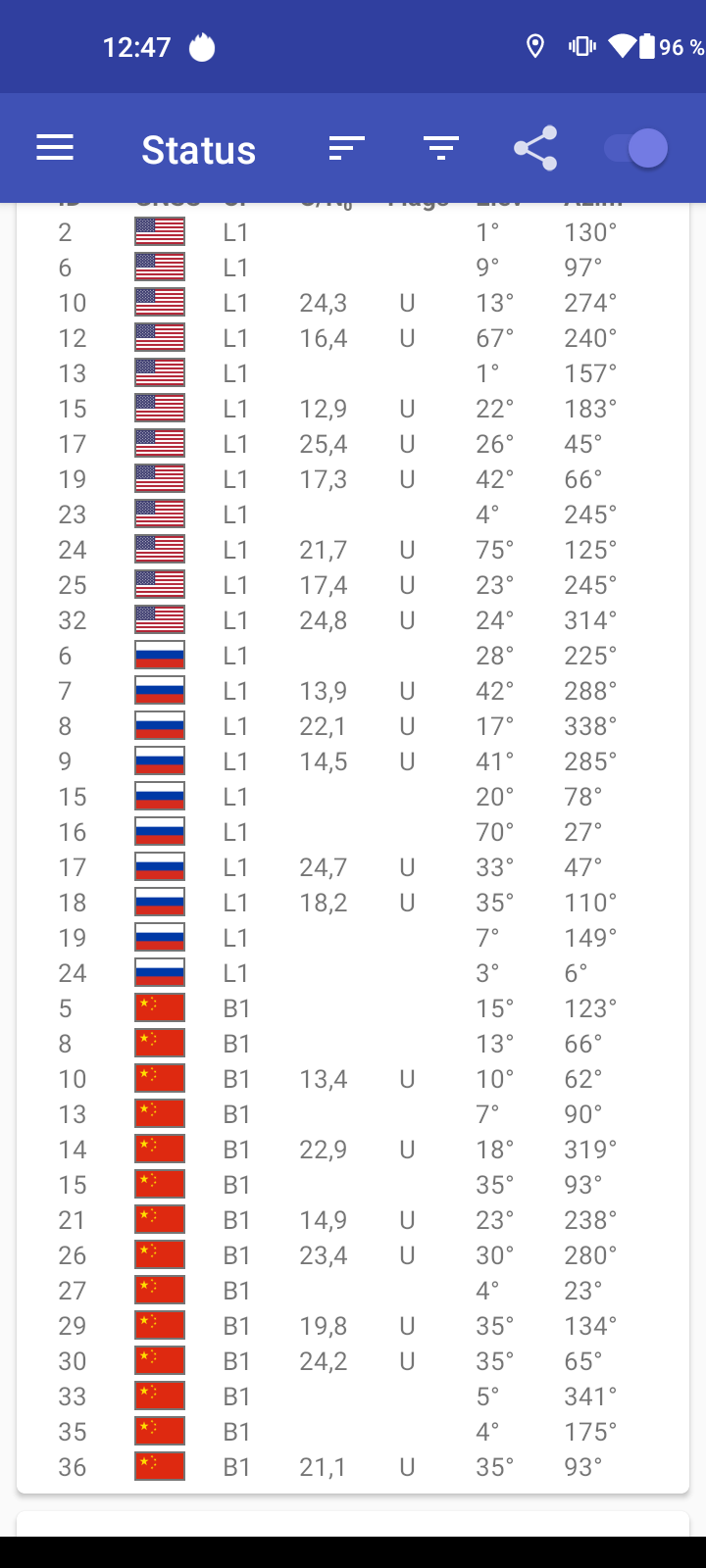
Task: Share the satellite status data
Action: tap(535, 149)
